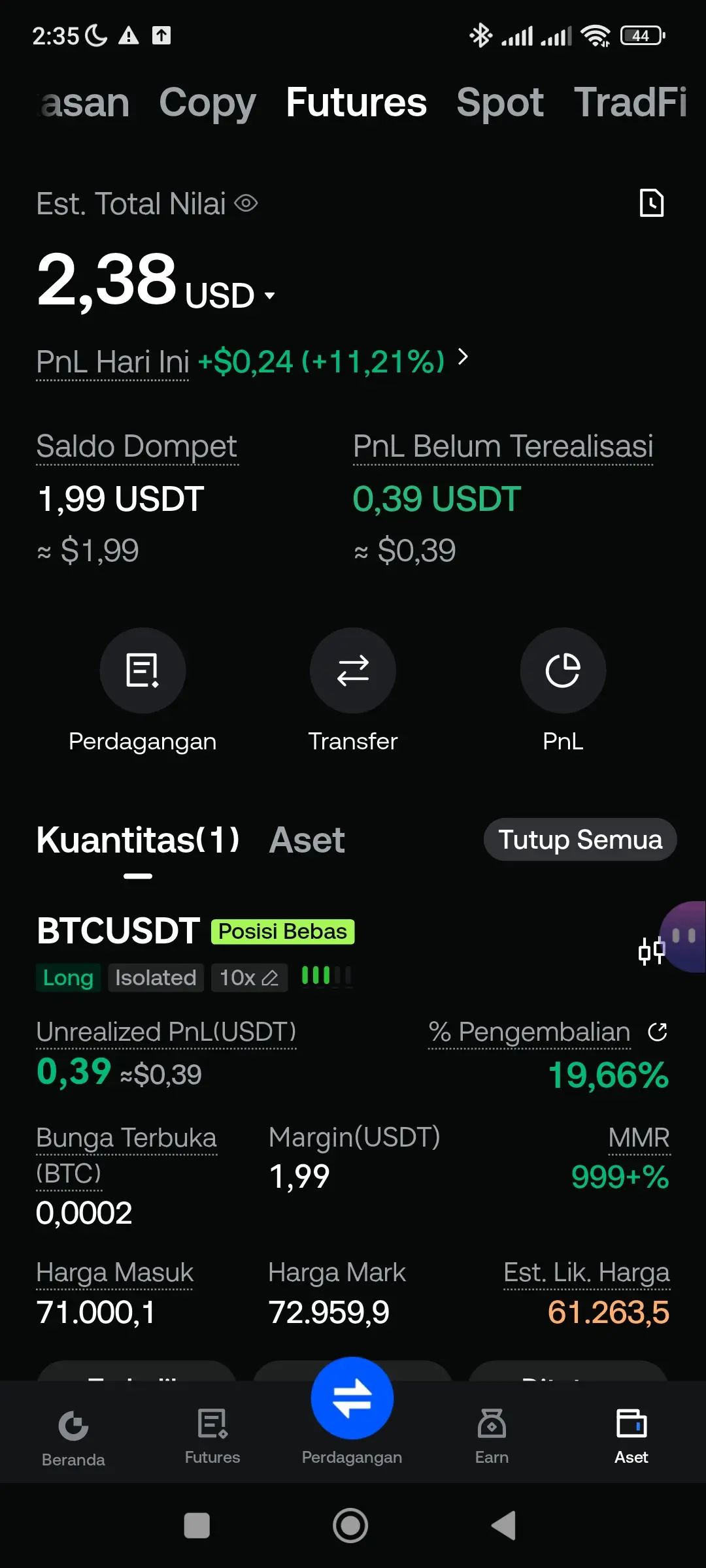Open the Perdagangan shortcut button
Screen dimensions: 706x1568
(143, 671)
